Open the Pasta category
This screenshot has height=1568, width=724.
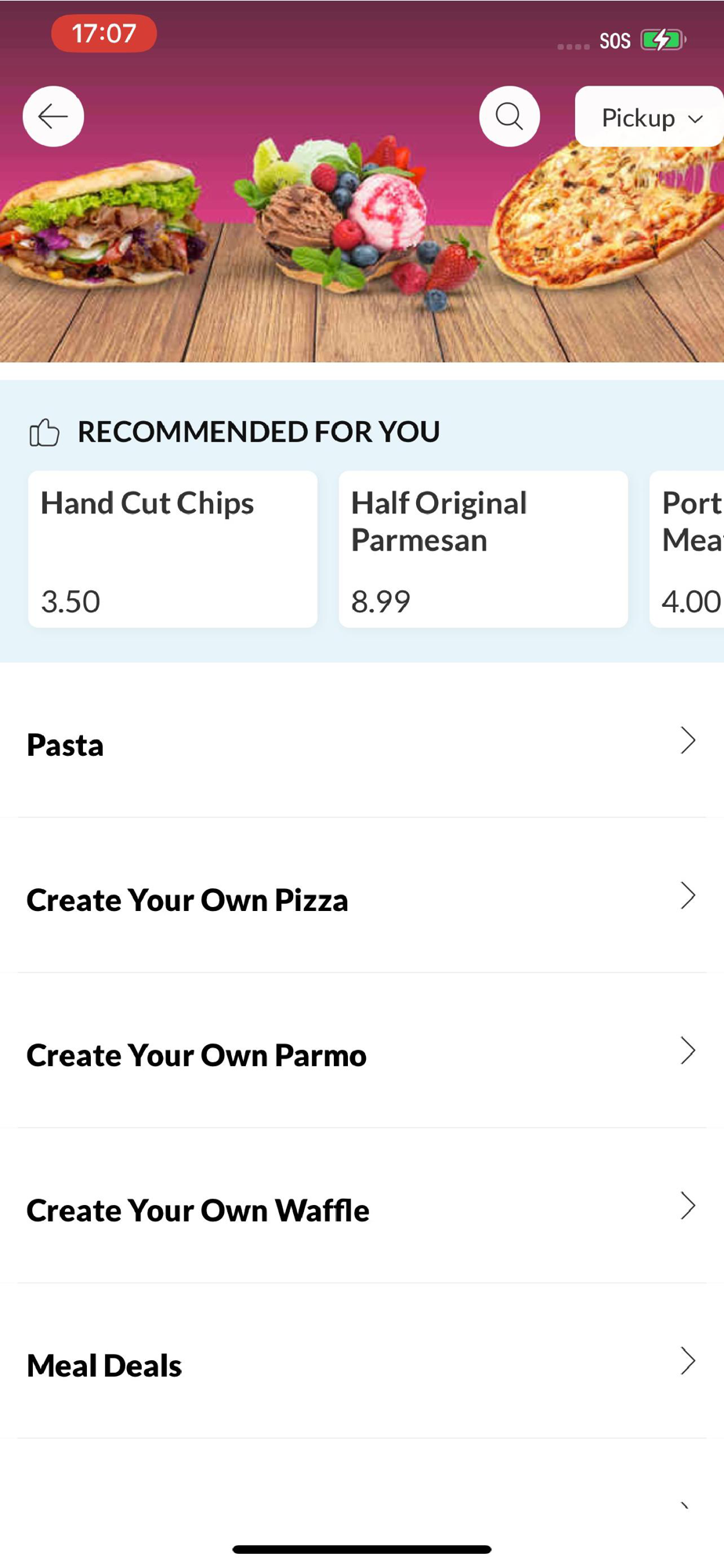[x=362, y=741]
